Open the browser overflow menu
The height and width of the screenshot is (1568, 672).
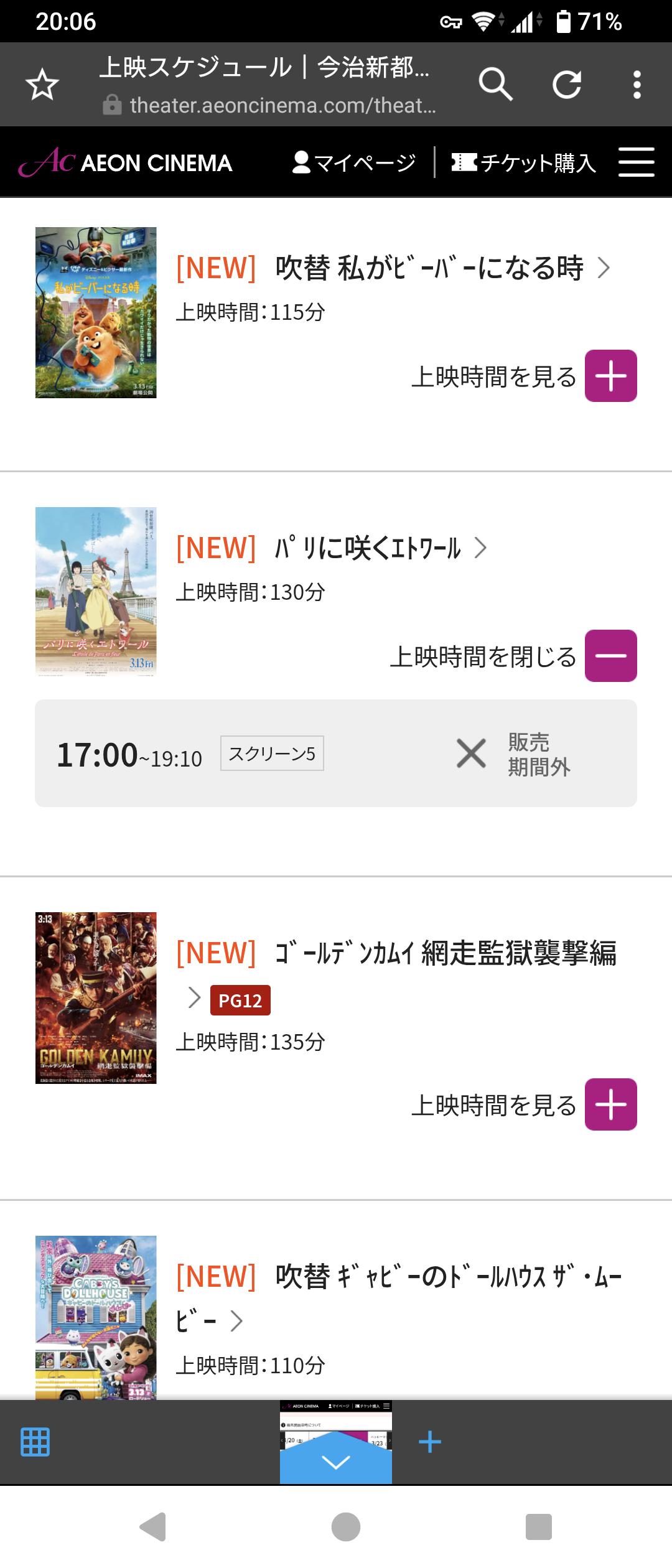[x=637, y=85]
